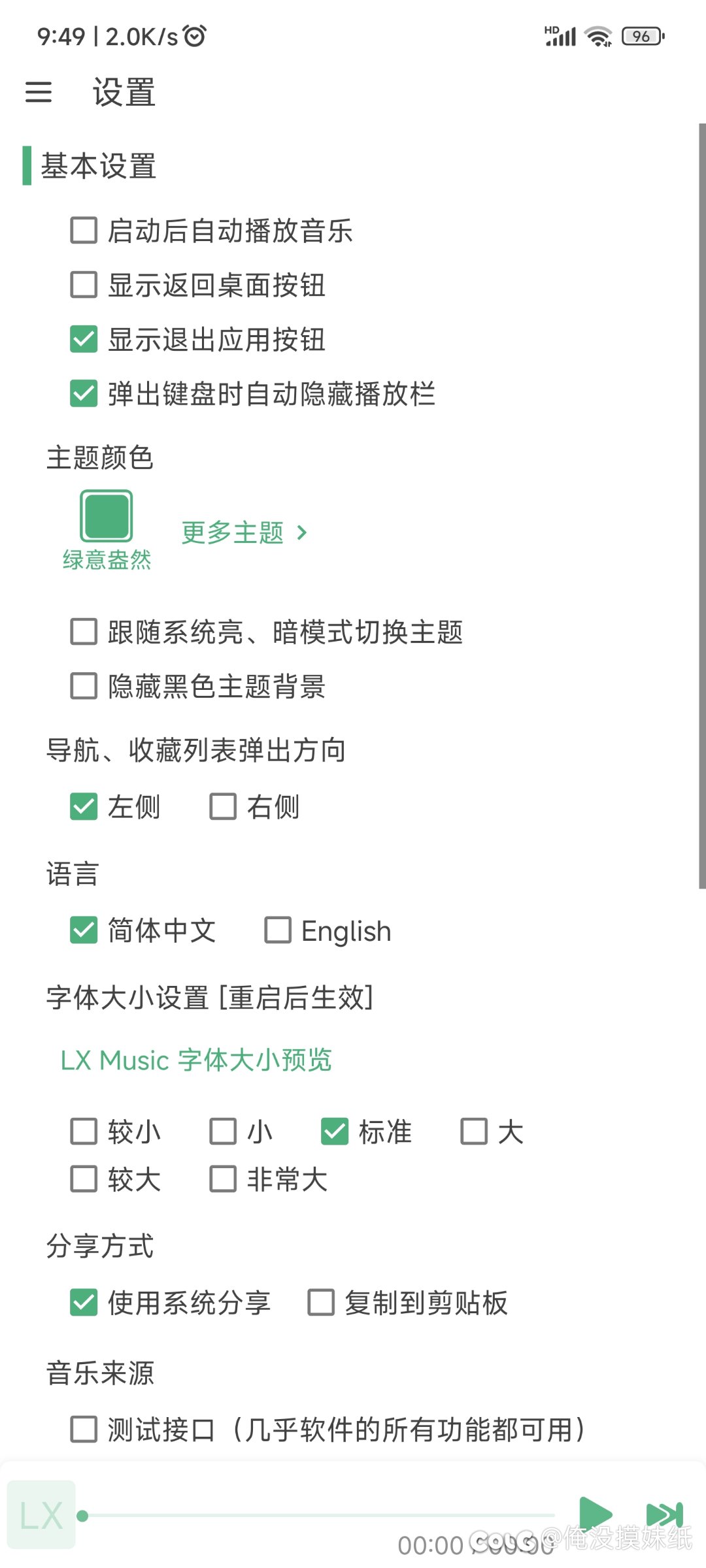Screen dimensions: 706x1568
Task: Choose font size 较小
Action: pos(84,1132)
